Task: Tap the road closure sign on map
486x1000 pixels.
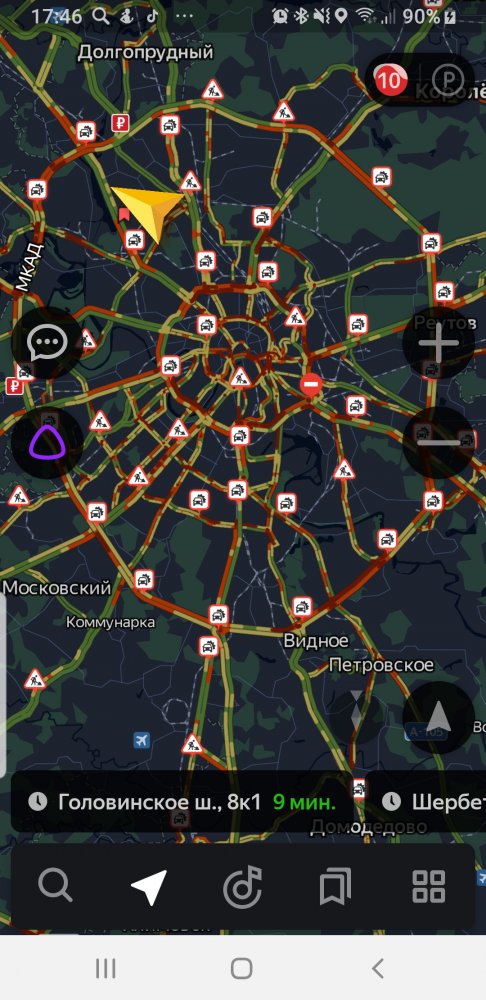Action: (311, 384)
